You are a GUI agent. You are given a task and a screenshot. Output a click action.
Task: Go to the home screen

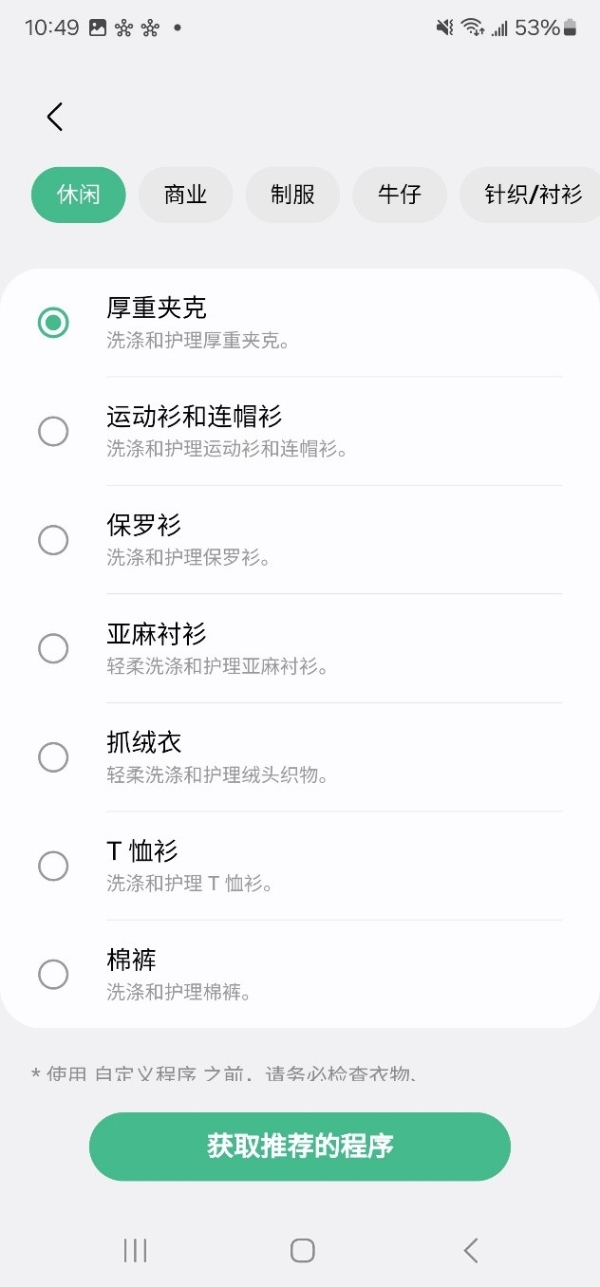point(302,1249)
